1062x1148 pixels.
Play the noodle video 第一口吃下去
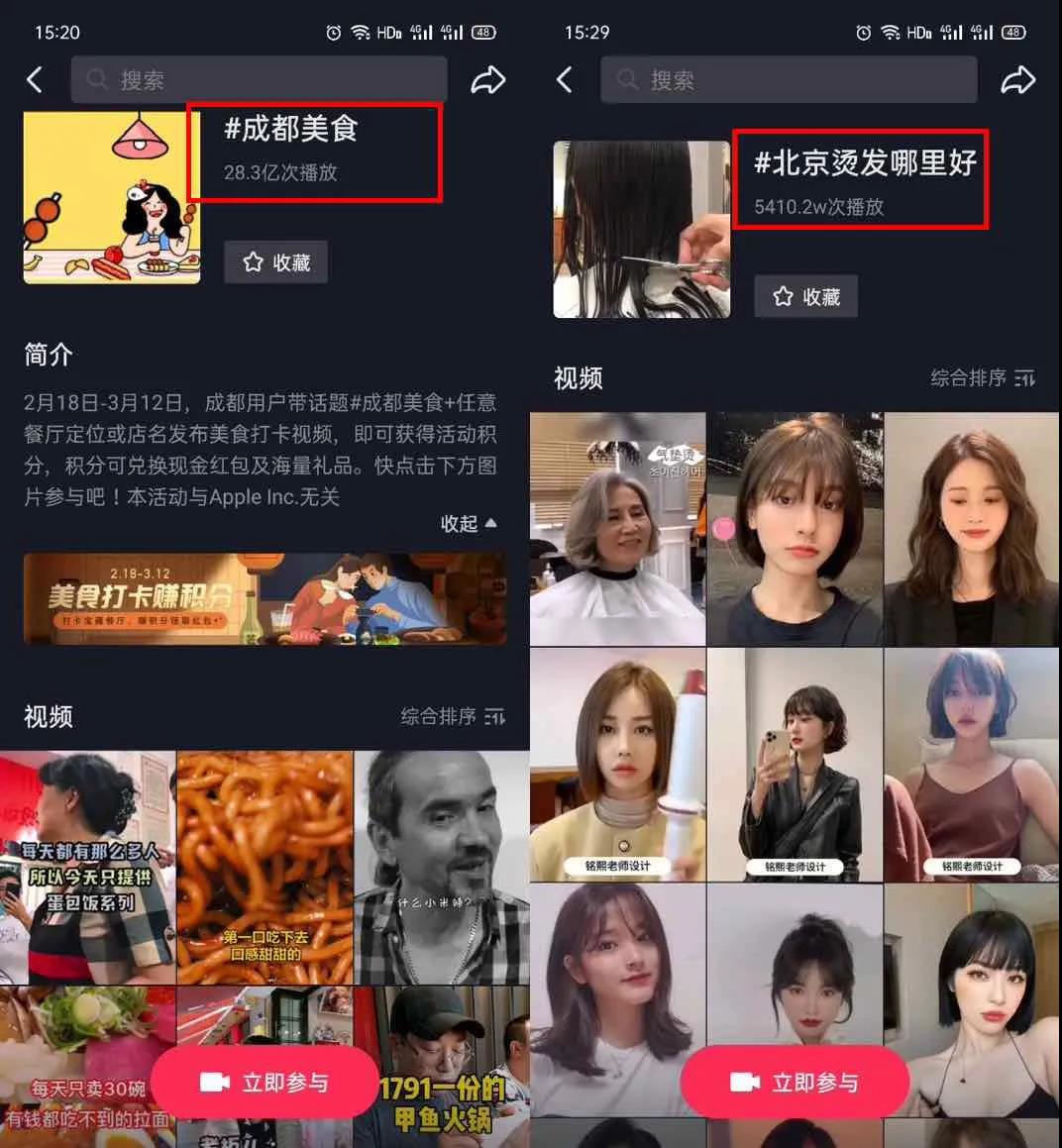pyautogui.click(x=265, y=867)
